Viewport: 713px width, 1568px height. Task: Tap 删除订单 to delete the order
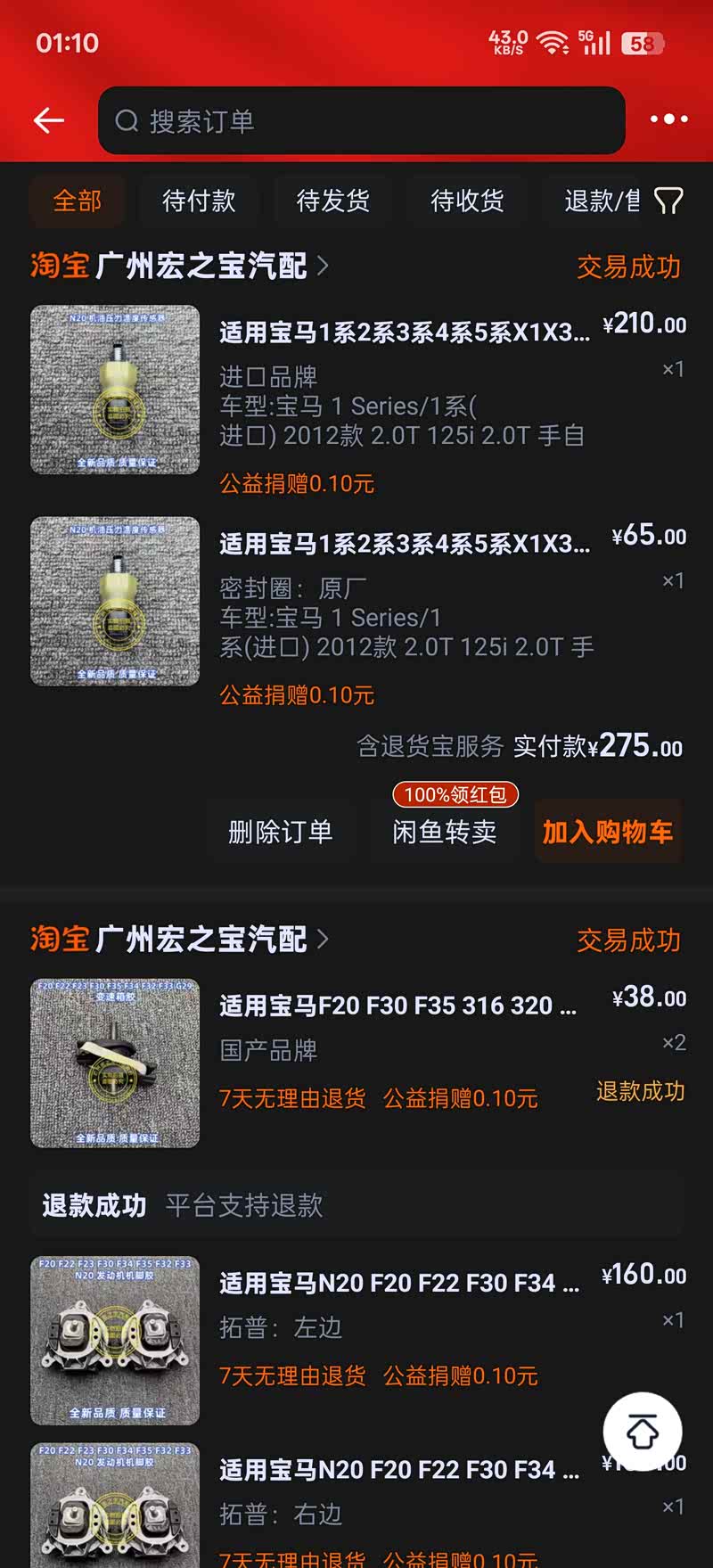281,832
